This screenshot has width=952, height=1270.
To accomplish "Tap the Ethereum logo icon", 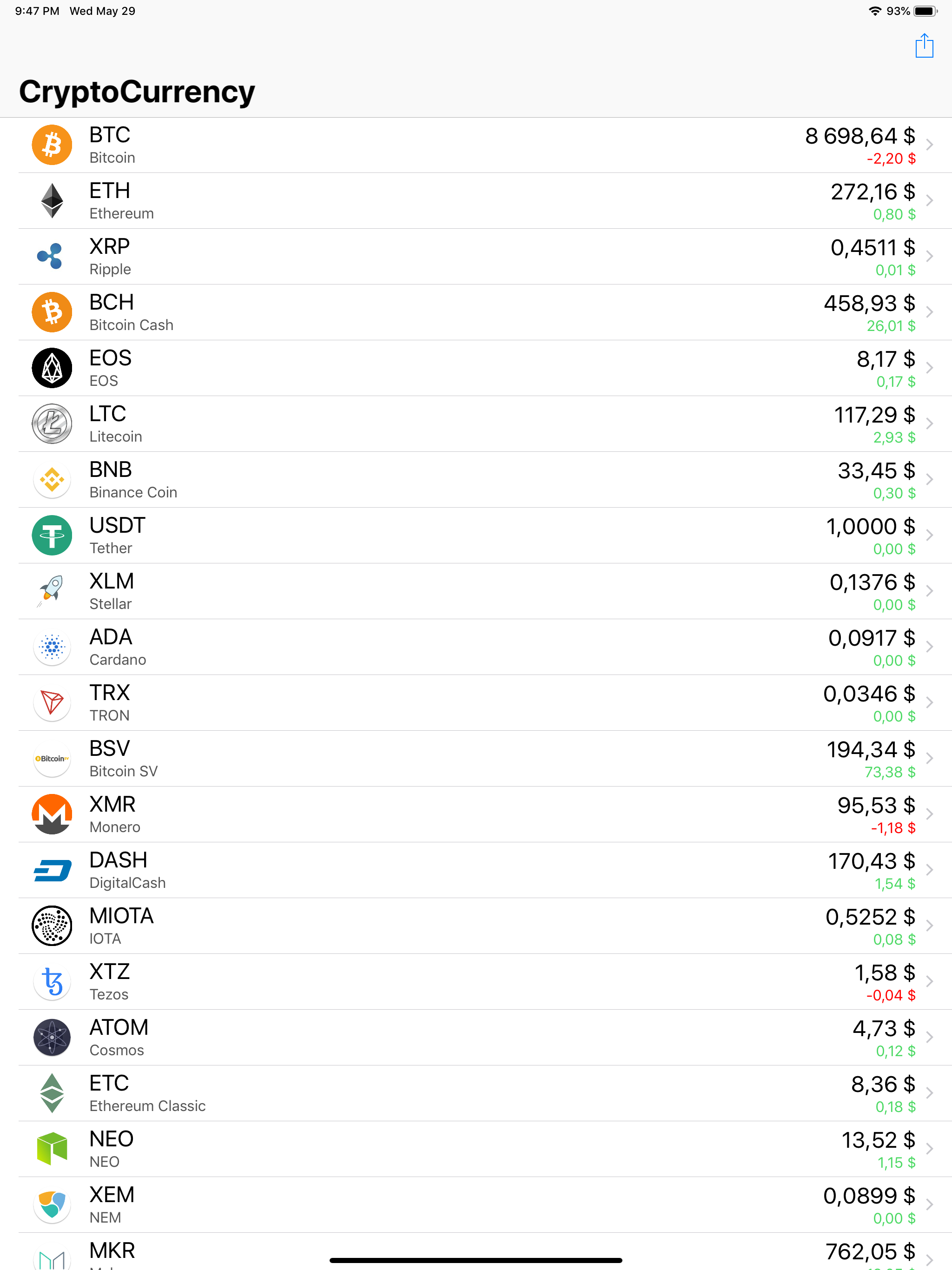I will click(x=52, y=200).
